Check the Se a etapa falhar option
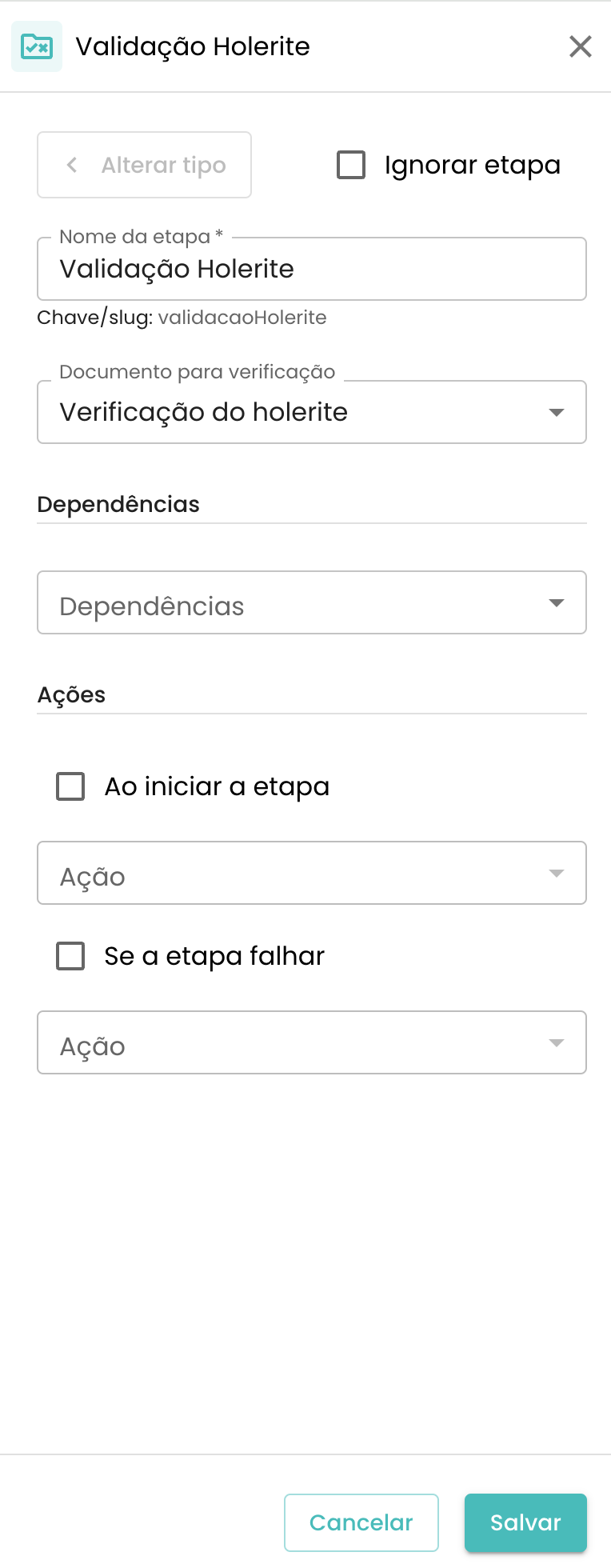This screenshot has width=611, height=1568. click(70, 955)
